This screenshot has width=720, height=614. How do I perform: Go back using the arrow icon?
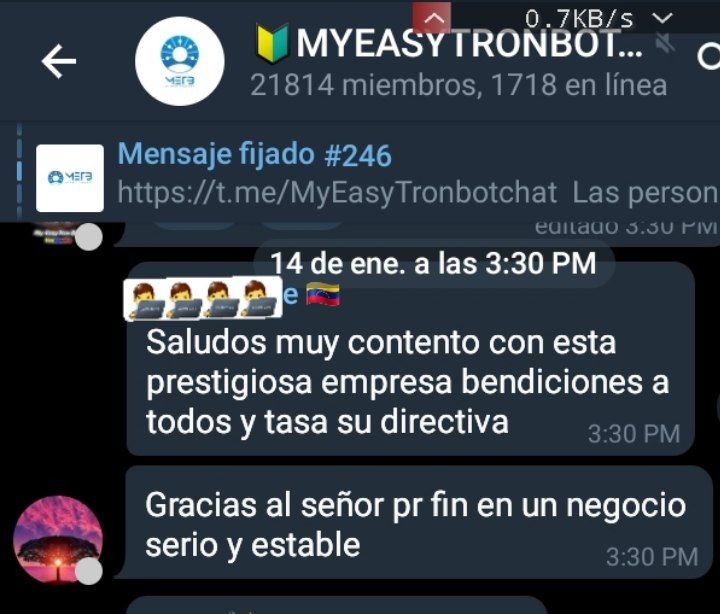tap(59, 62)
